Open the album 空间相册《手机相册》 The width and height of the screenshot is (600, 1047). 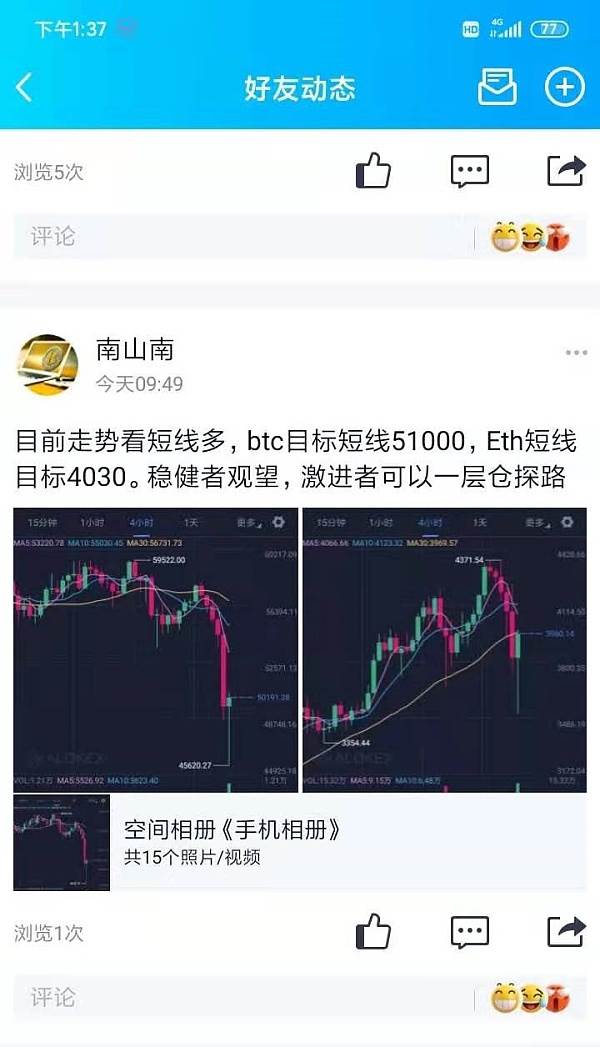point(300,842)
